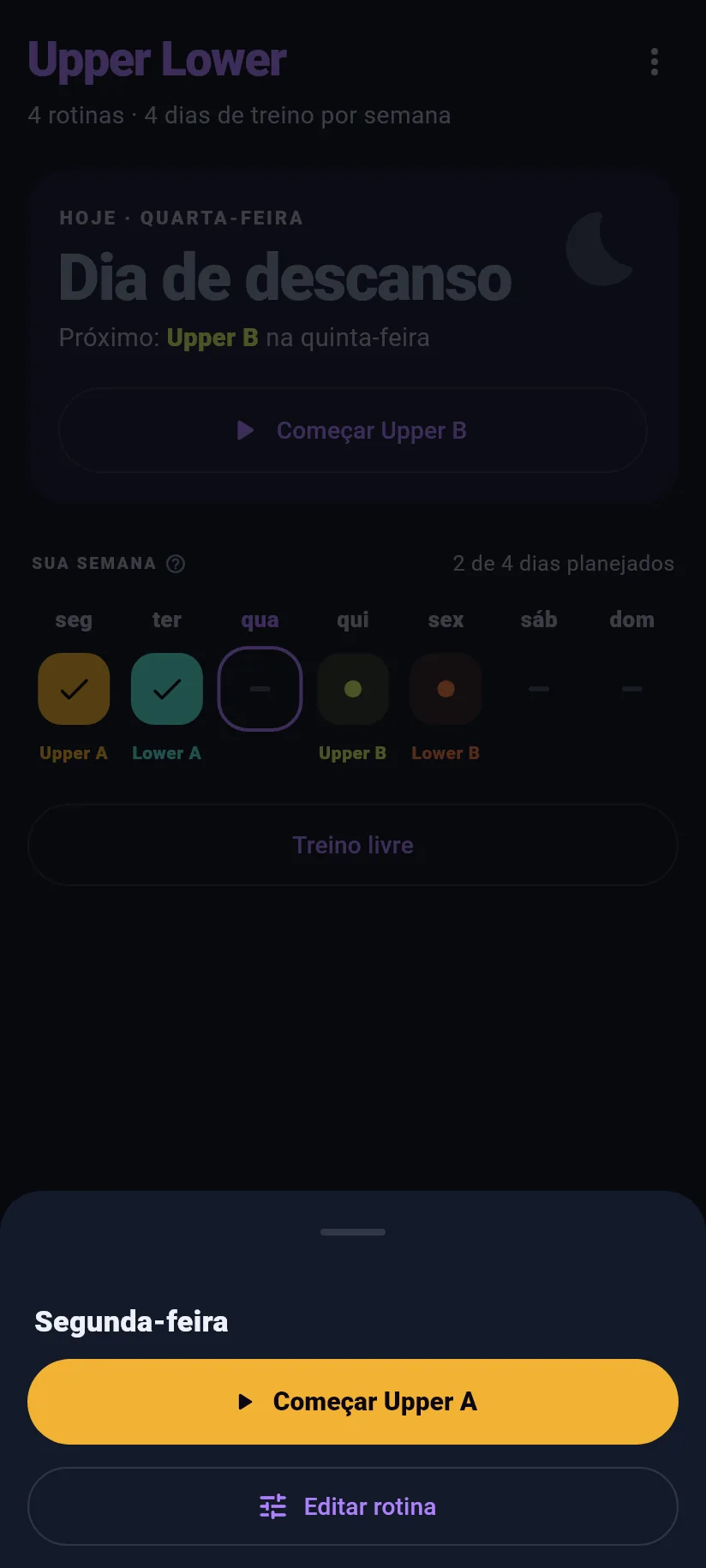Start the Upper A workout
Viewport: 706px width, 1568px height.
(353, 1402)
